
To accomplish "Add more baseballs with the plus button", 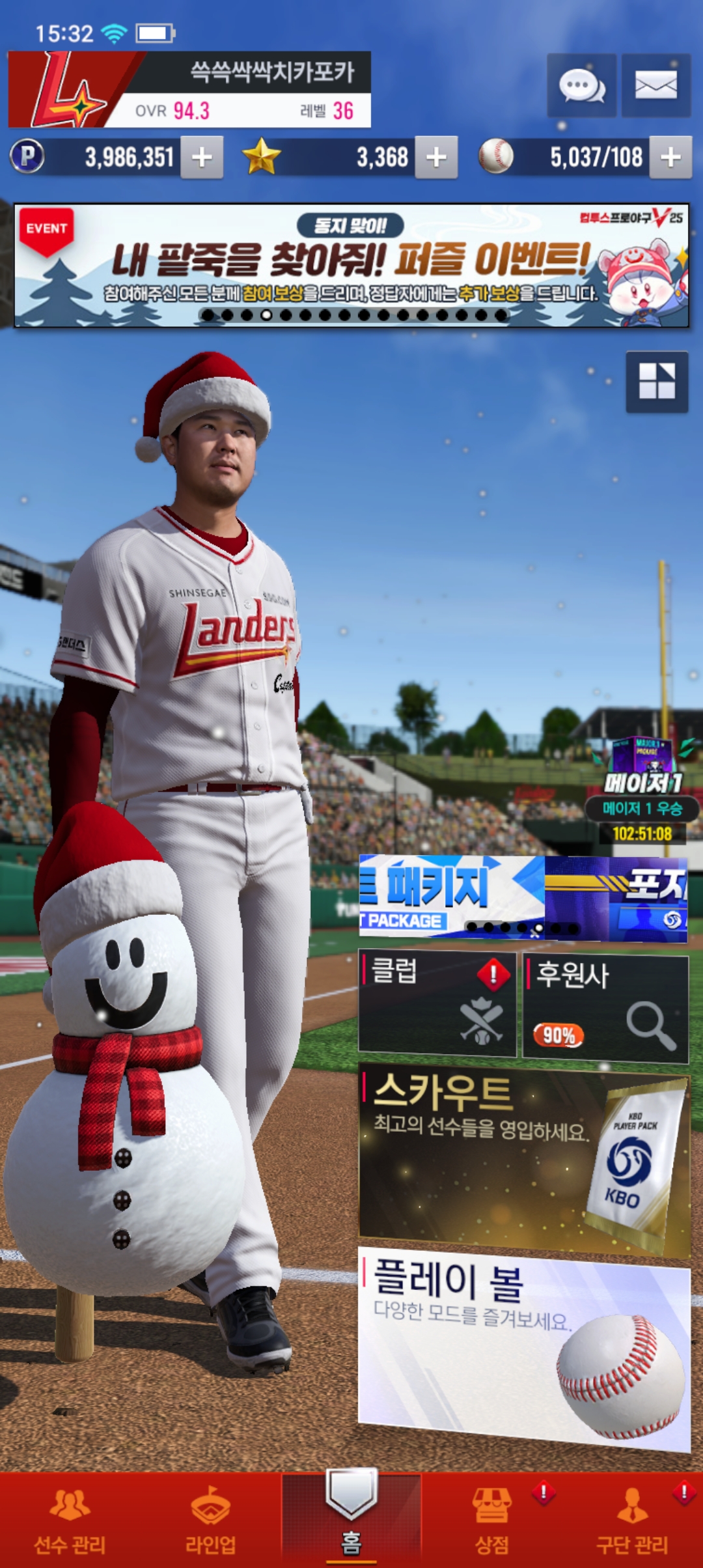I will pos(670,157).
